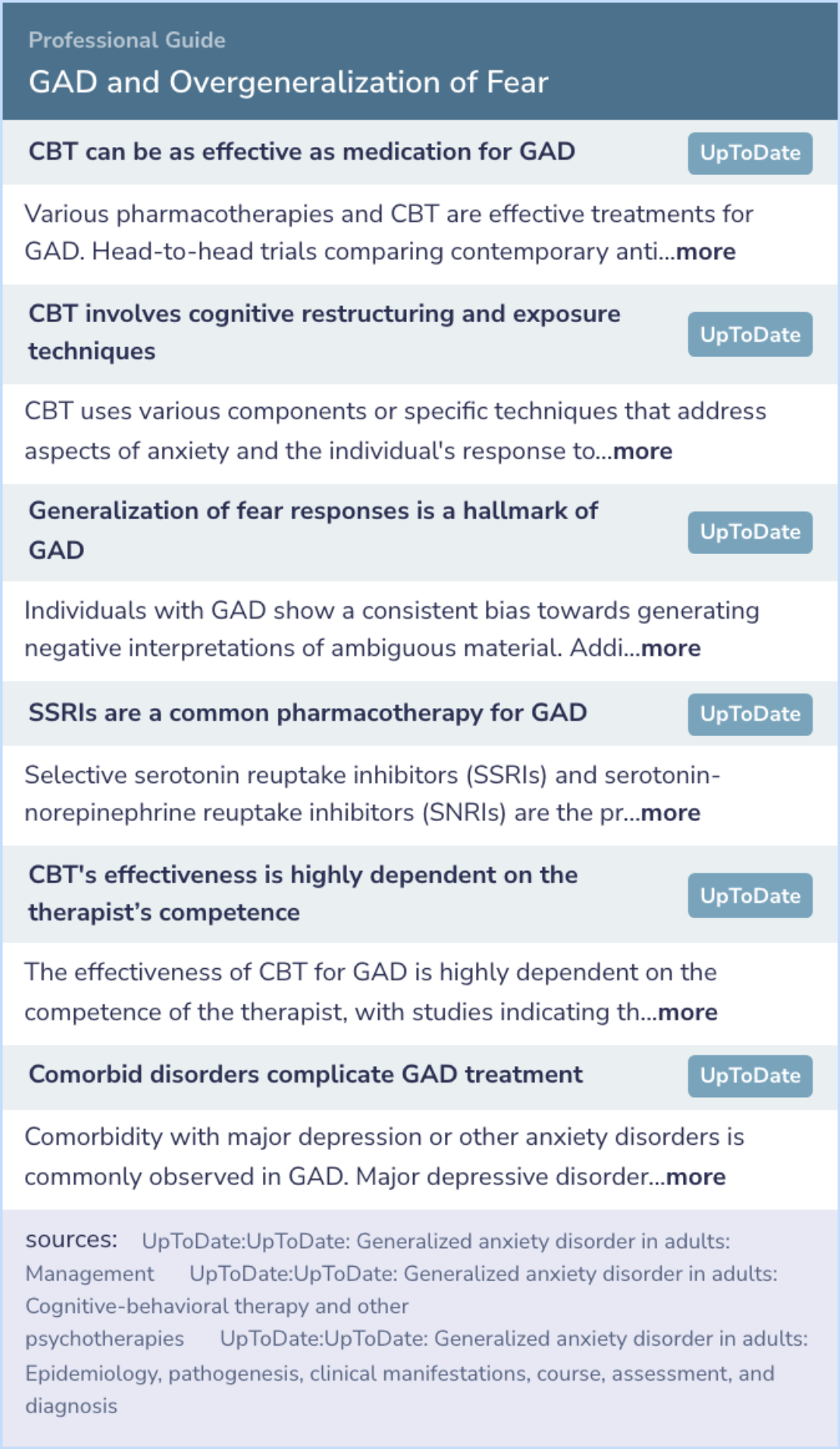Show more of CBT uses various components

[642, 451]
